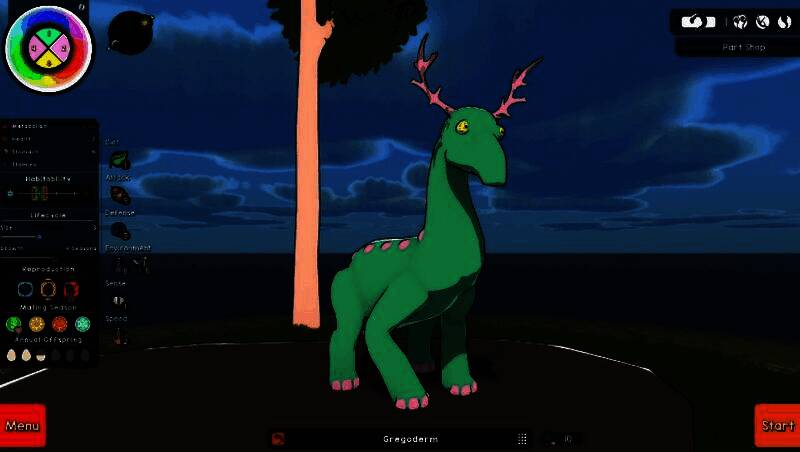The image size is (800, 452).
Task: Select the Attack part icon
Action: 119,194
